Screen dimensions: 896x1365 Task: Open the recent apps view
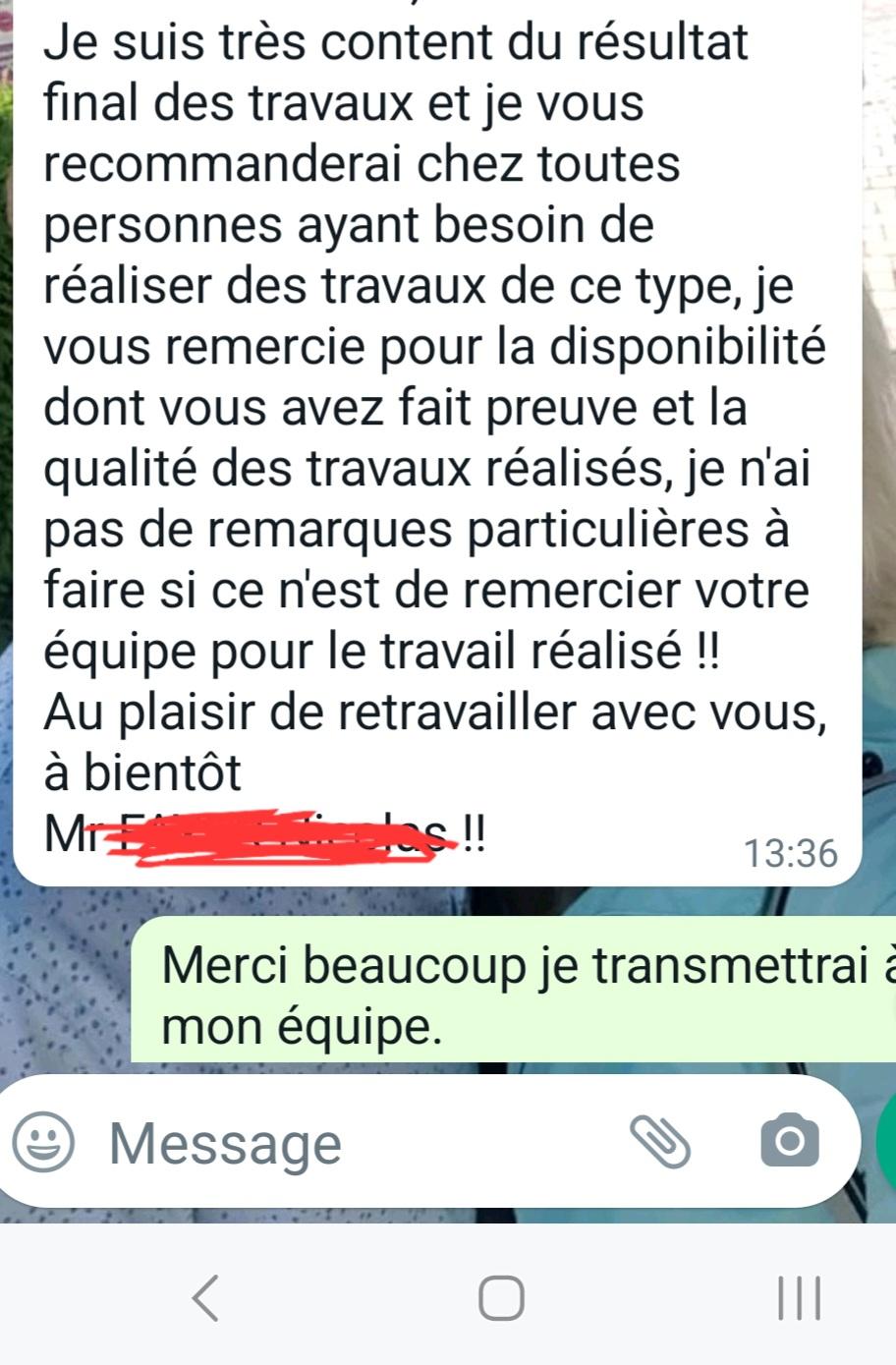point(798,1298)
